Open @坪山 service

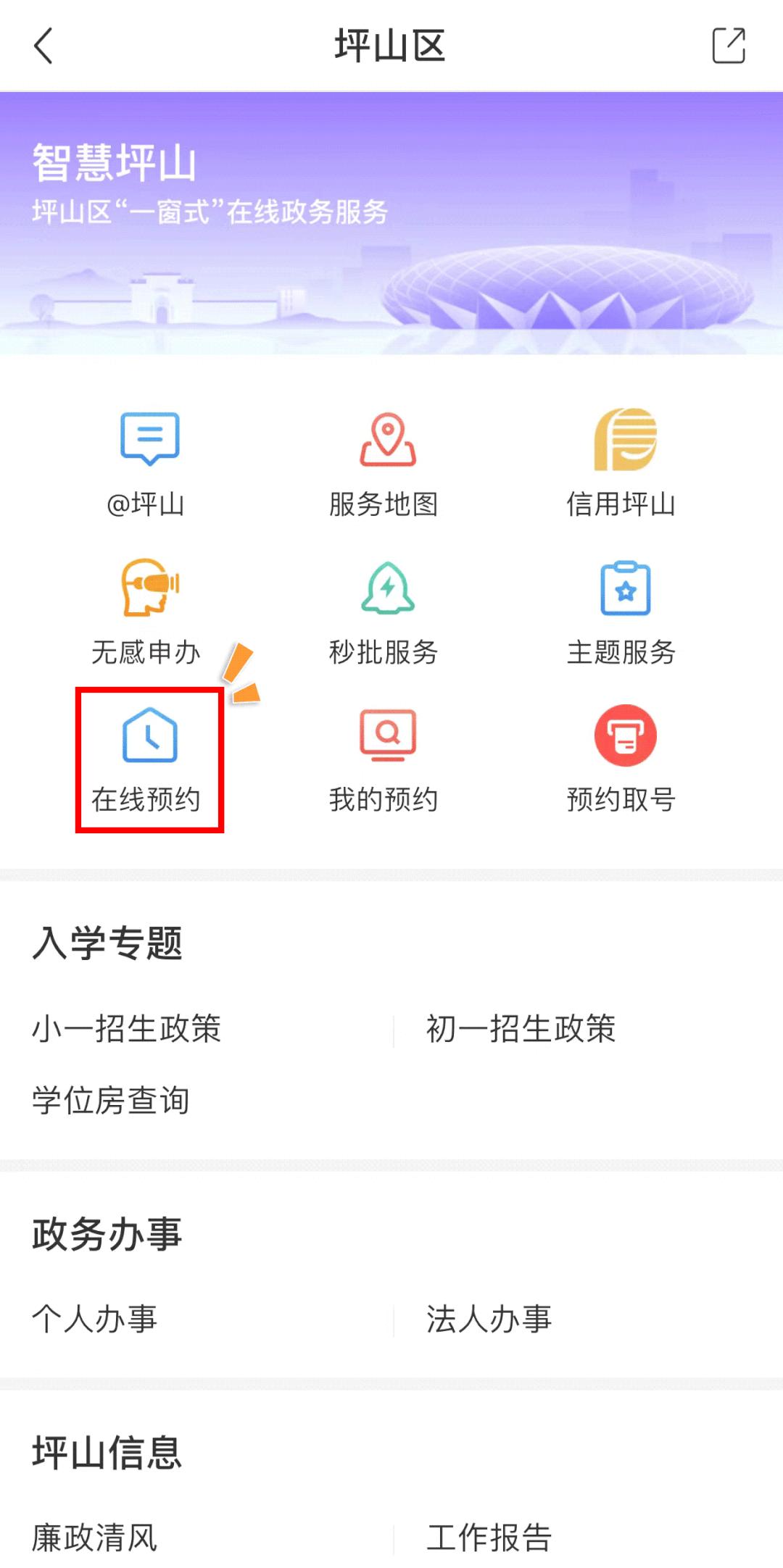pos(149,464)
